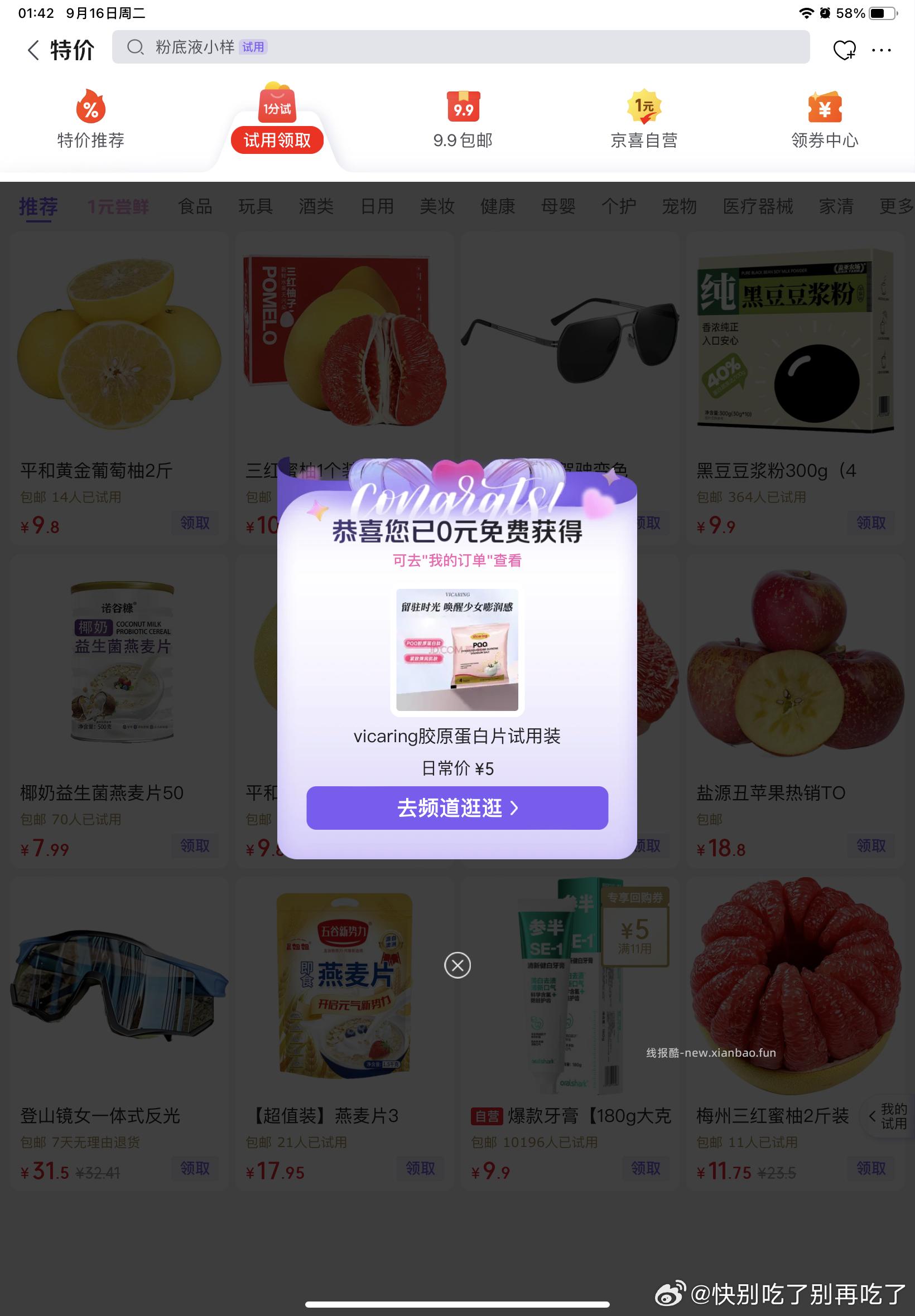Switch to the 美妆 category tab
This screenshot has width=915, height=1316.
click(x=436, y=207)
